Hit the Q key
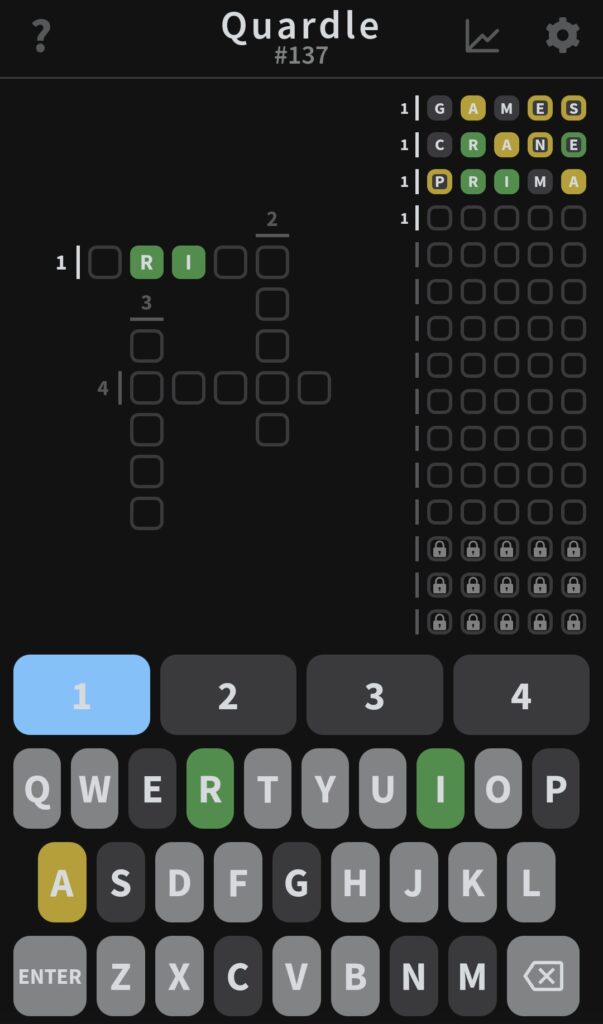The image size is (603, 1024). pyautogui.click(x=37, y=789)
